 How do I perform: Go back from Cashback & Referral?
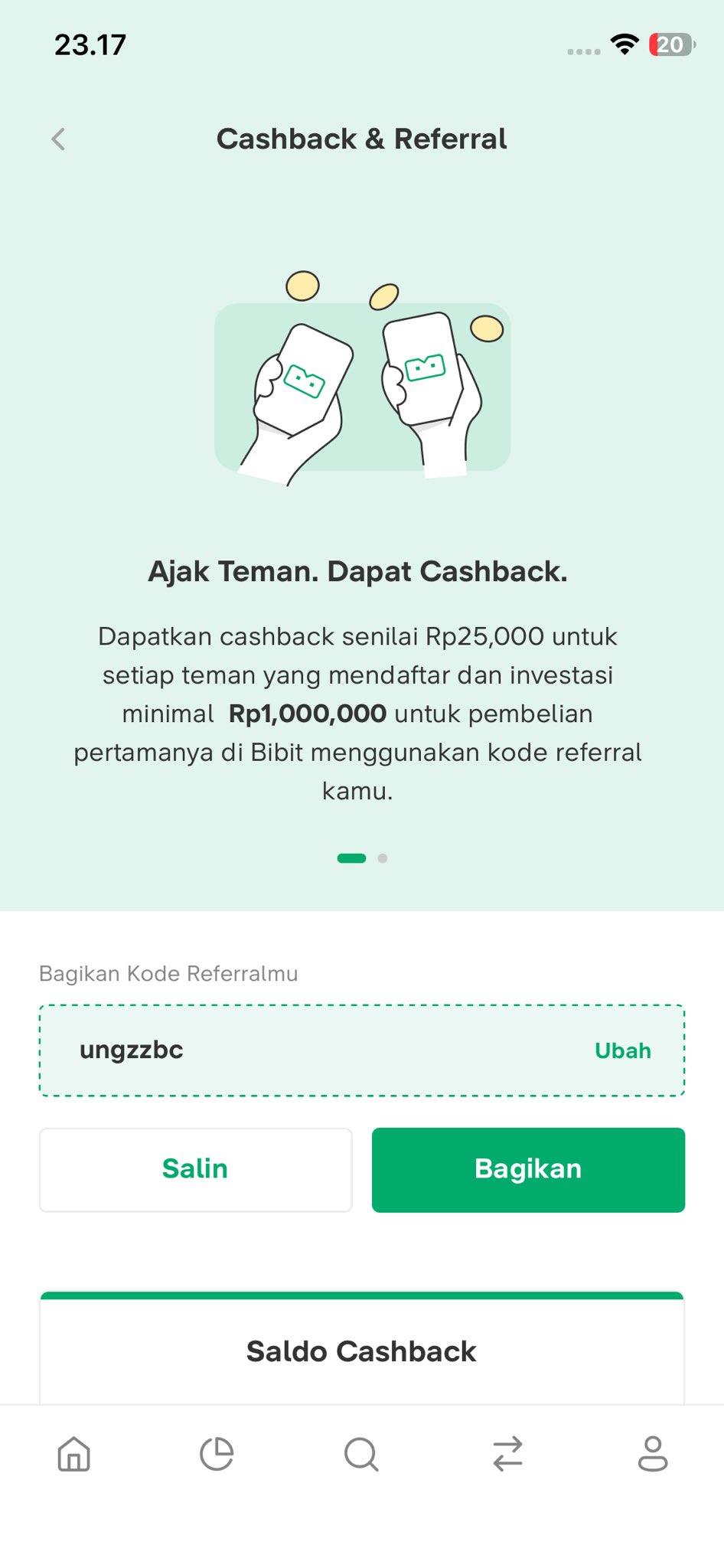pos(58,139)
